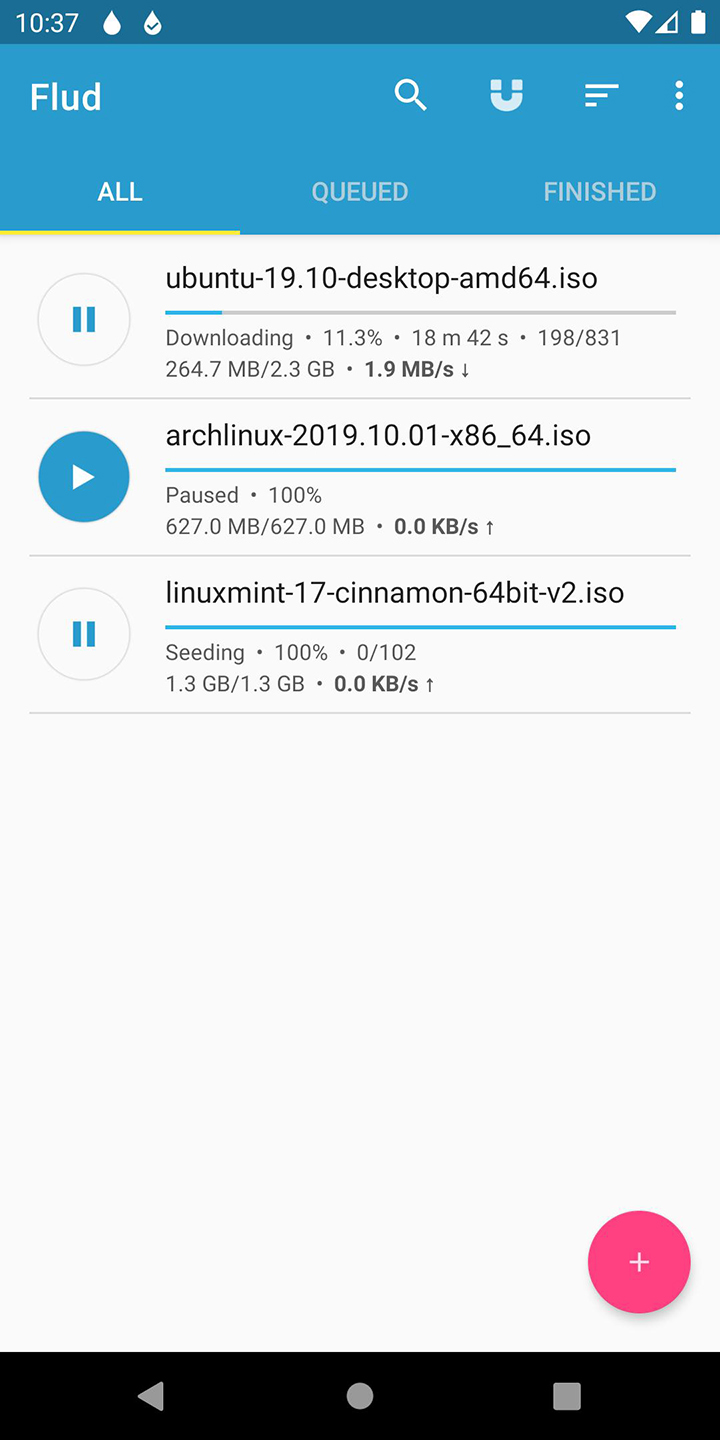
Task: Tap the ubuntu torrent progress bar
Action: [x=420, y=312]
